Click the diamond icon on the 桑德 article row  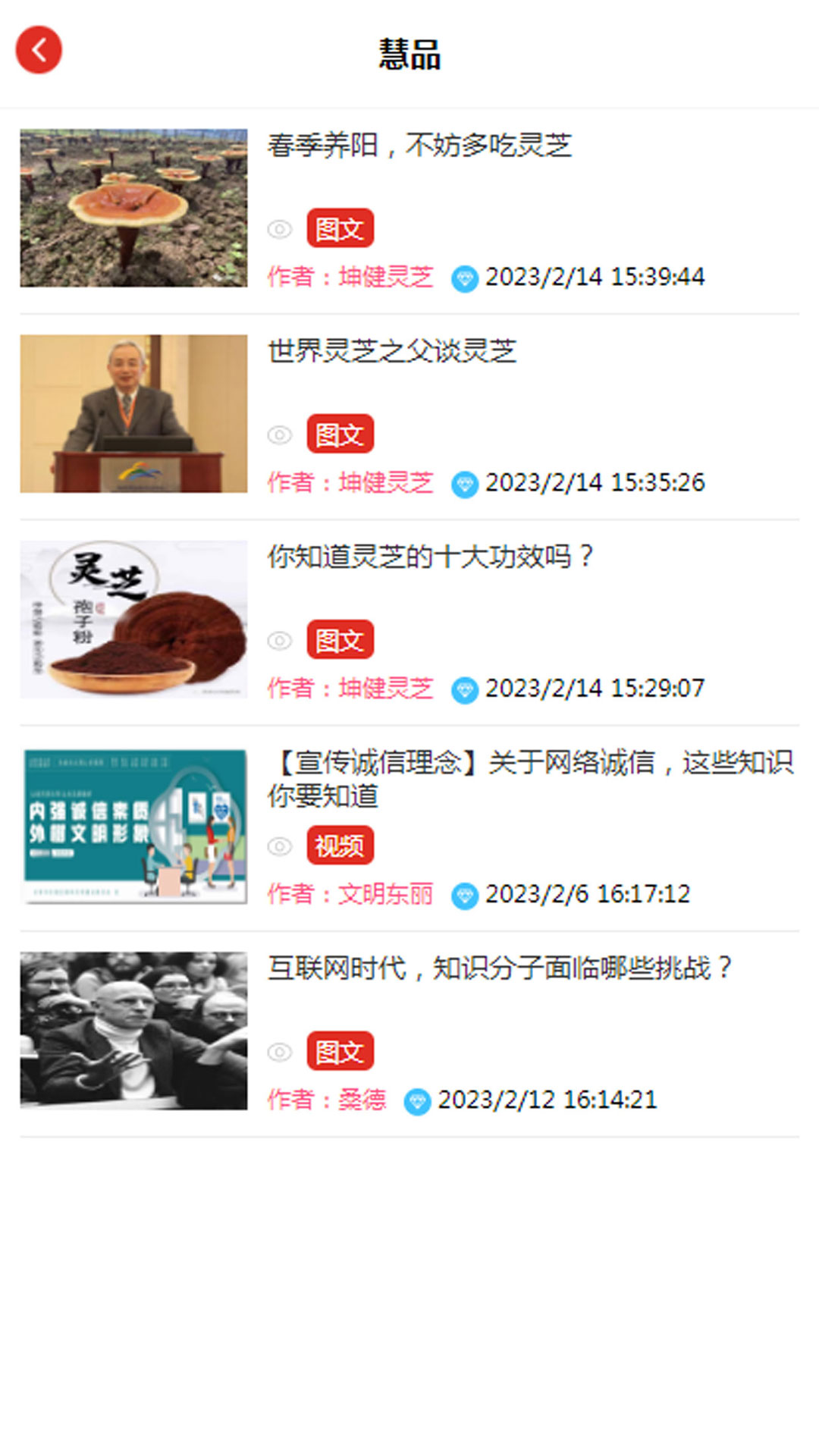(x=417, y=1100)
